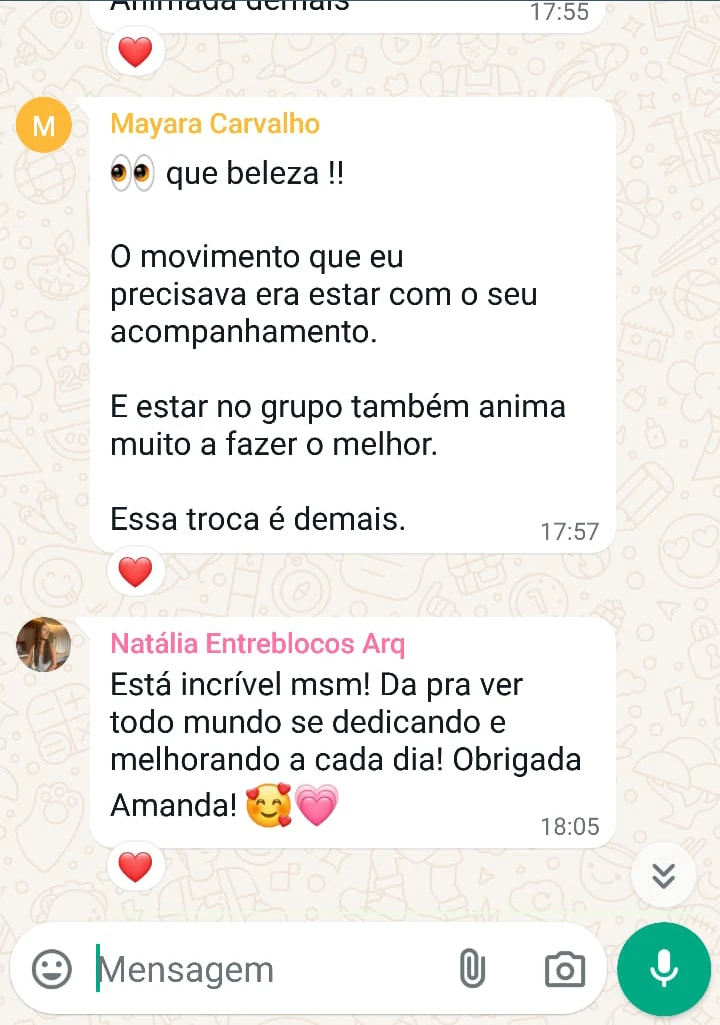View heart reaction on Mayara's message
This screenshot has width=720, height=1025.
[x=135, y=572]
